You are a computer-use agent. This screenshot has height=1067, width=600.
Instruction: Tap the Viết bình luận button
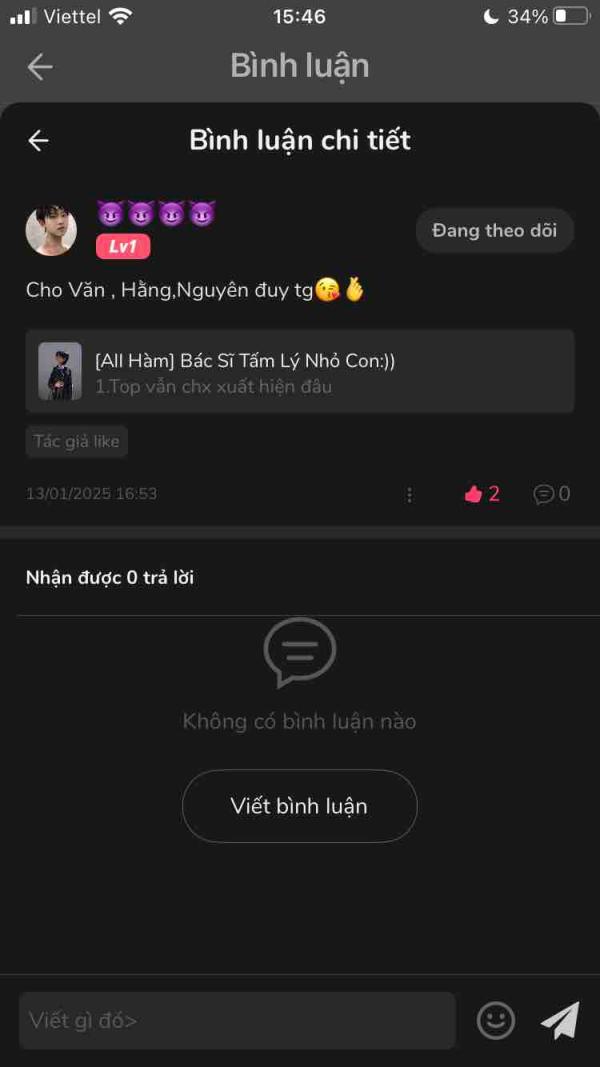coord(299,806)
